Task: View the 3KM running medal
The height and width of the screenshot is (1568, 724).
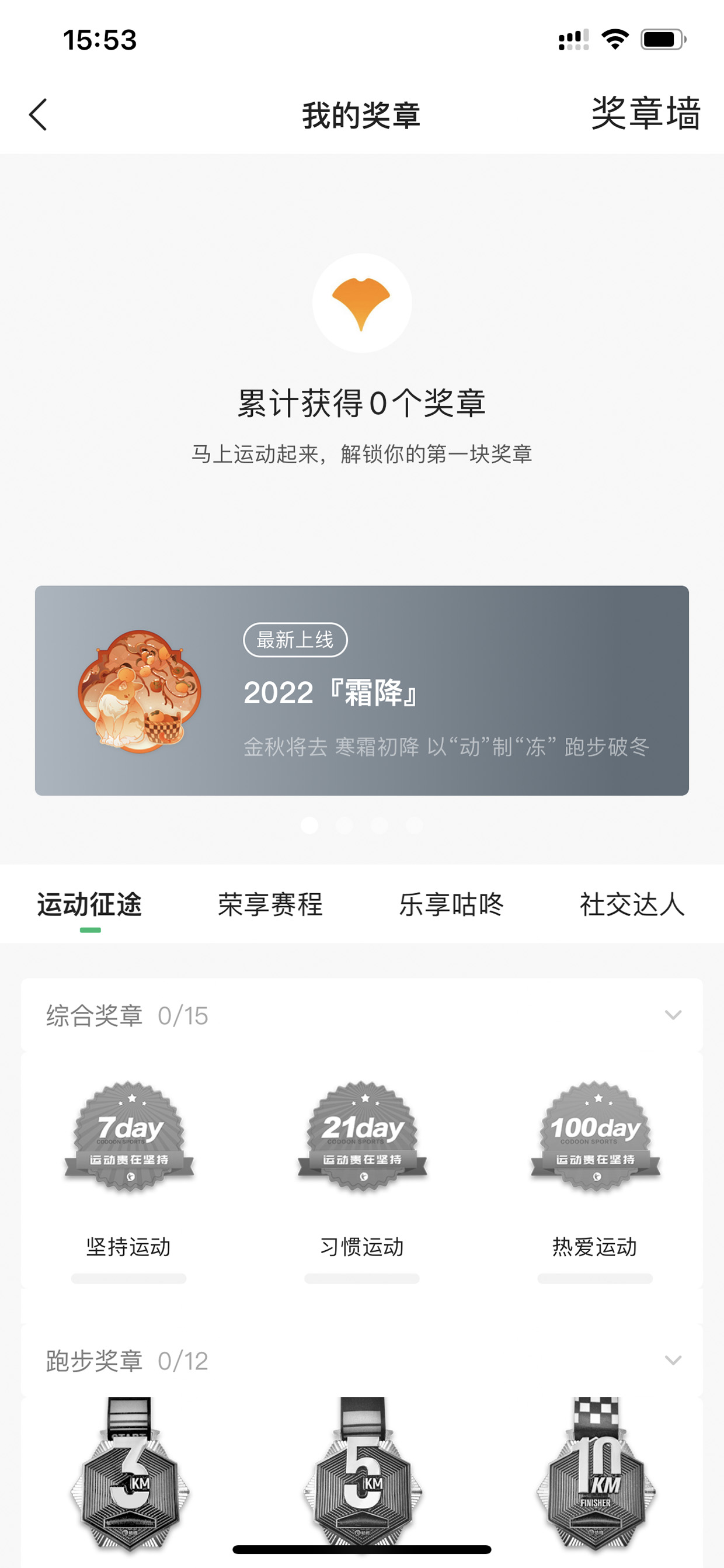Action: 130,1473
